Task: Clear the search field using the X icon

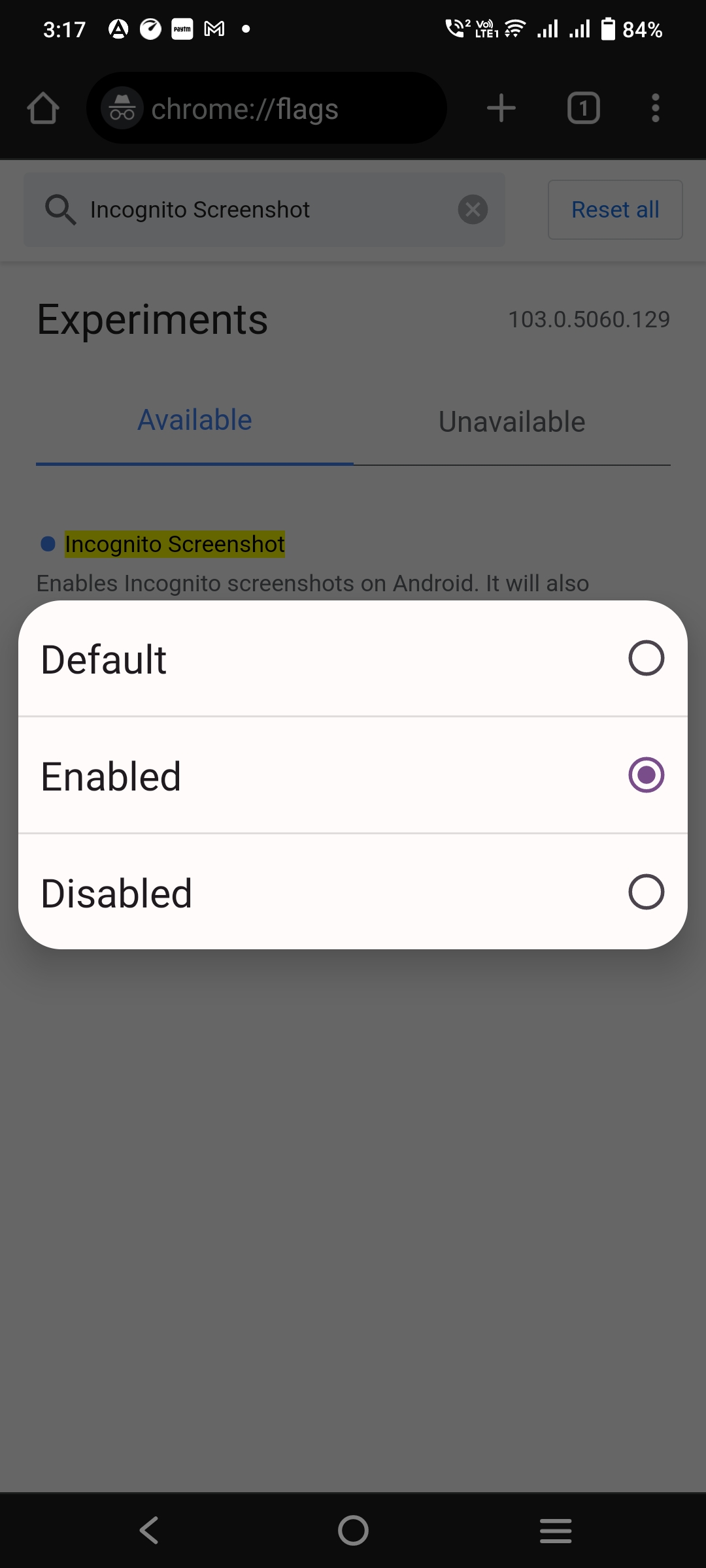Action: pos(473,209)
